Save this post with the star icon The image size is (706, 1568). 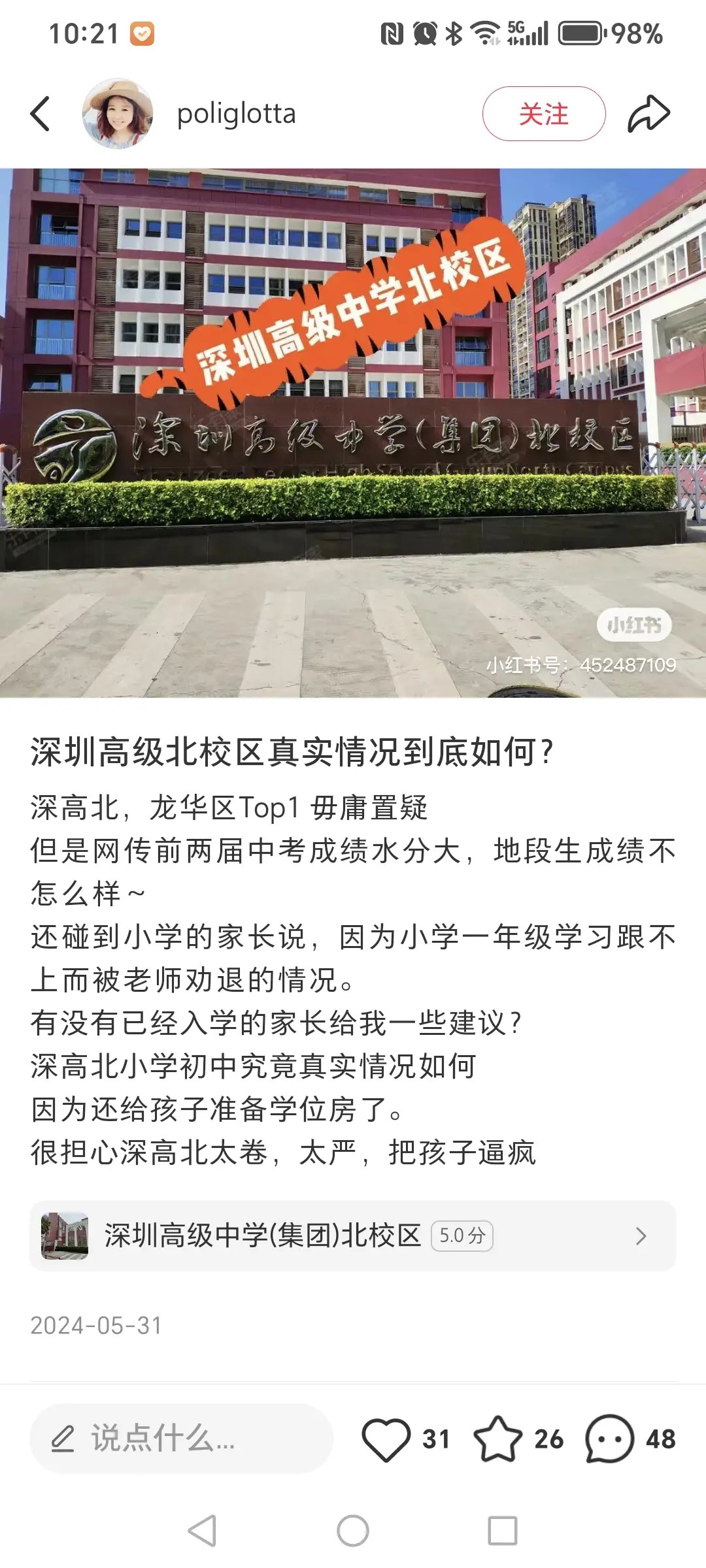(498, 1439)
